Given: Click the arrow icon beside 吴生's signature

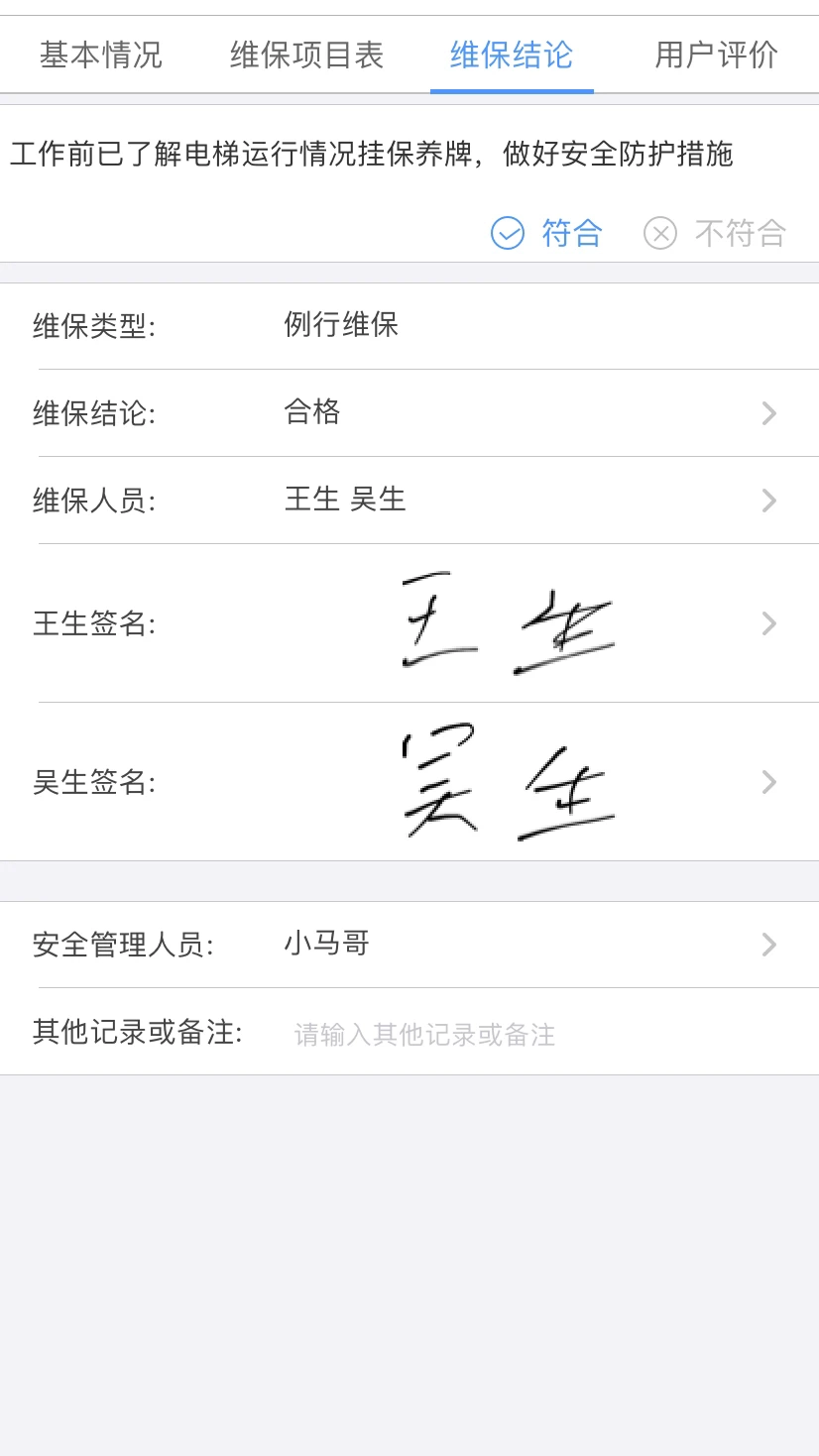Looking at the screenshot, I should click(768, 782).
